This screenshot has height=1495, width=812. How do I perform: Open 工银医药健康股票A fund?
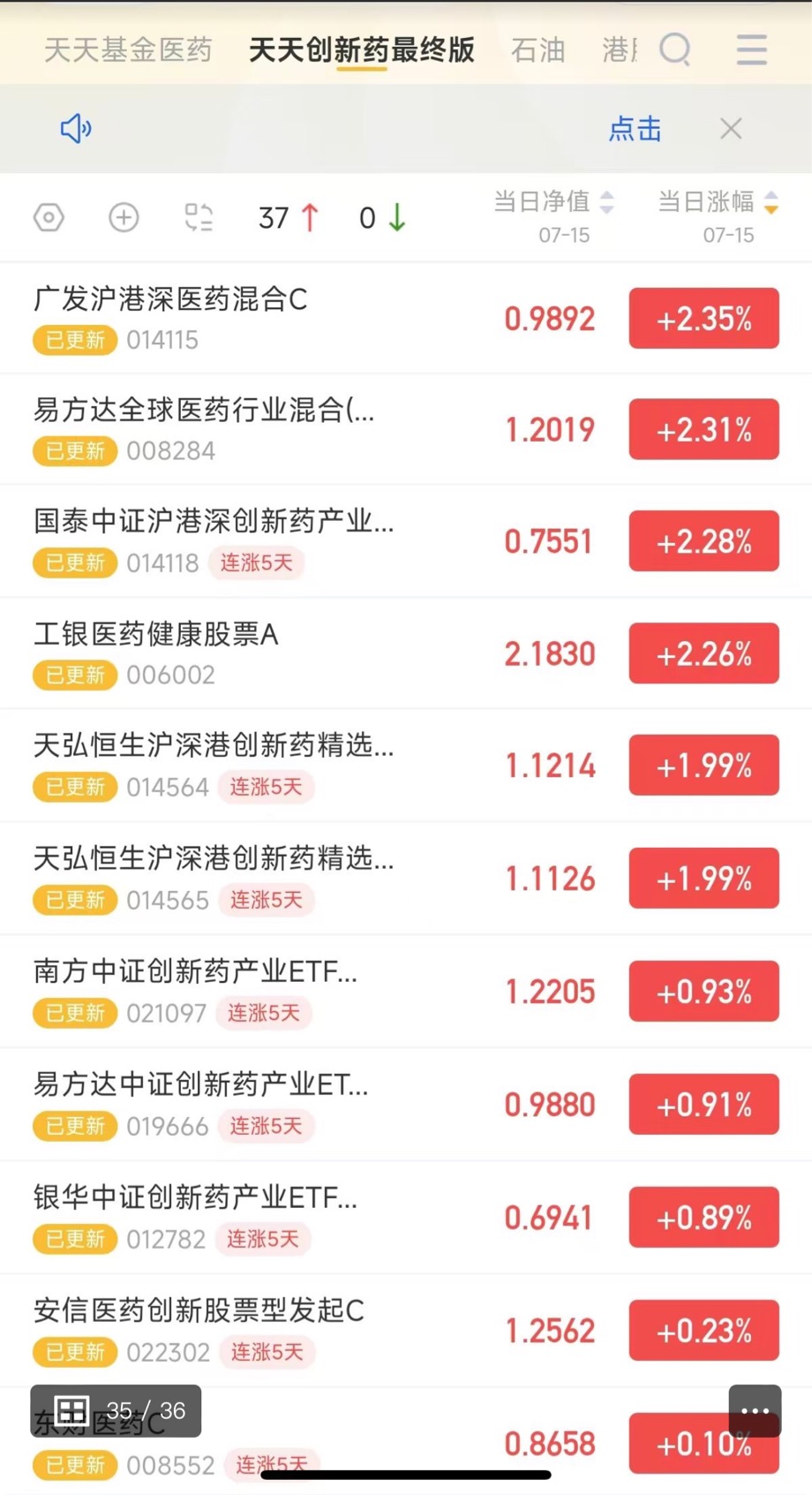406,653
